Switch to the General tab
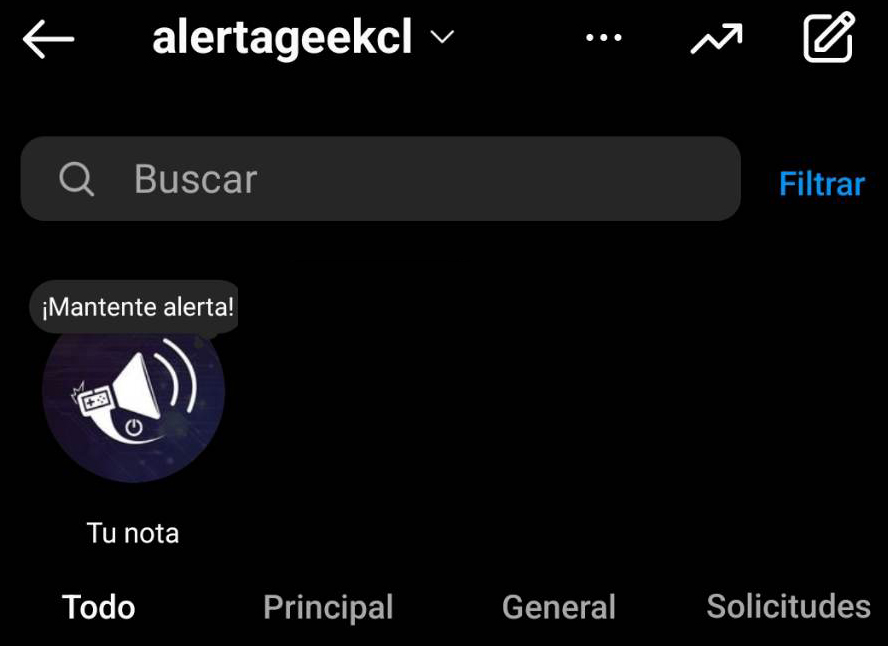 pos(558,607)
